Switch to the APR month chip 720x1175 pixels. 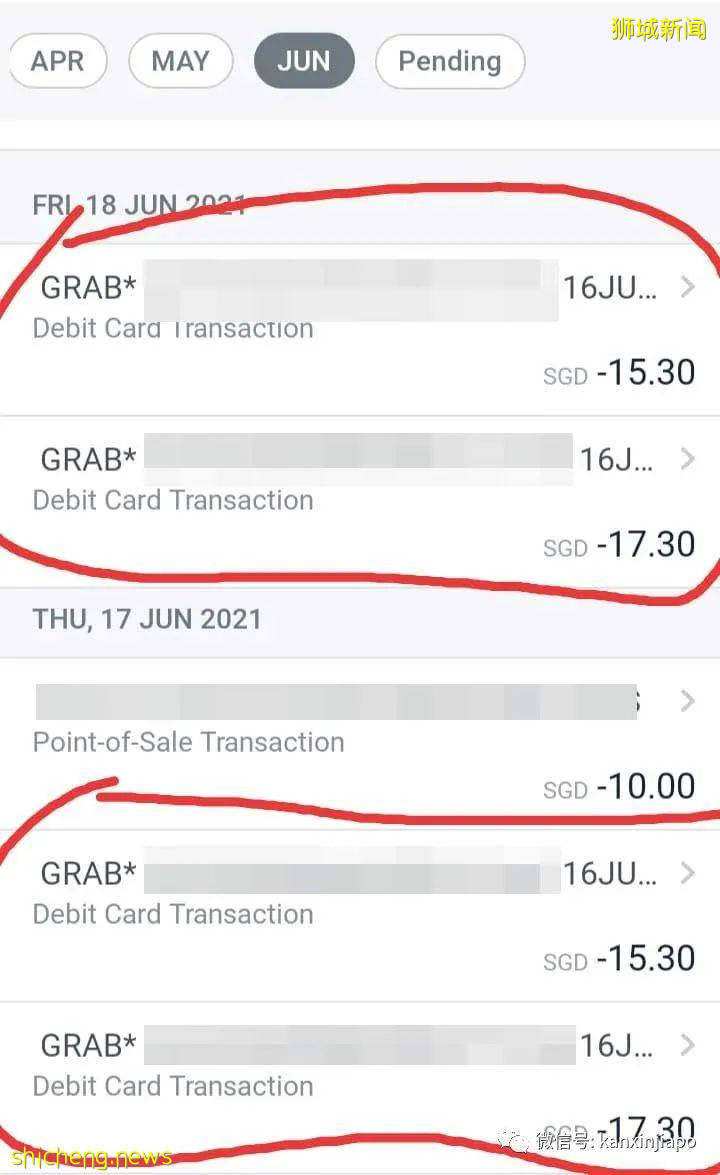click(x=58, y=62)
